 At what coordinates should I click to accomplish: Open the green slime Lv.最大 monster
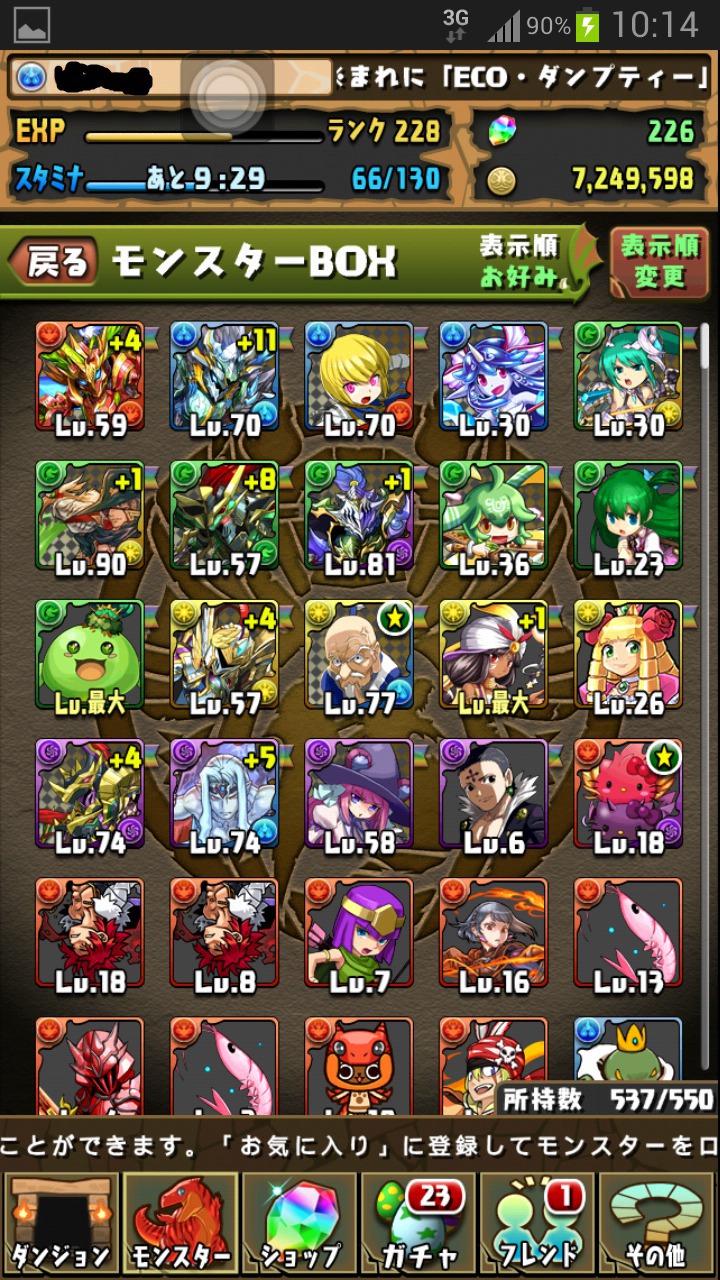coord(89,655)
